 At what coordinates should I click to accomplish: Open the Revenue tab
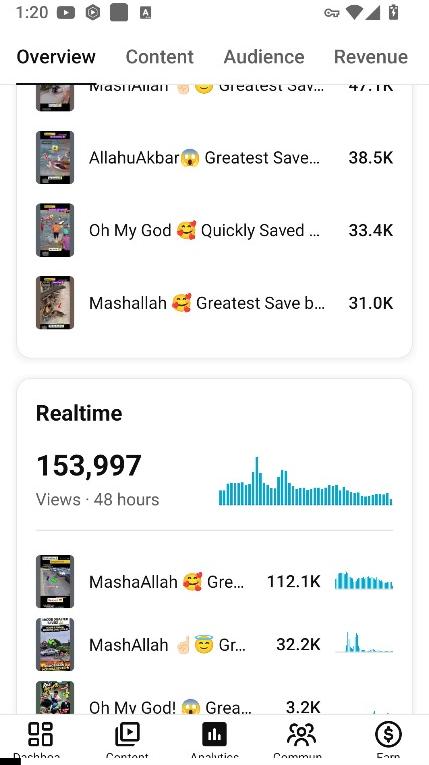click(370, 57)
